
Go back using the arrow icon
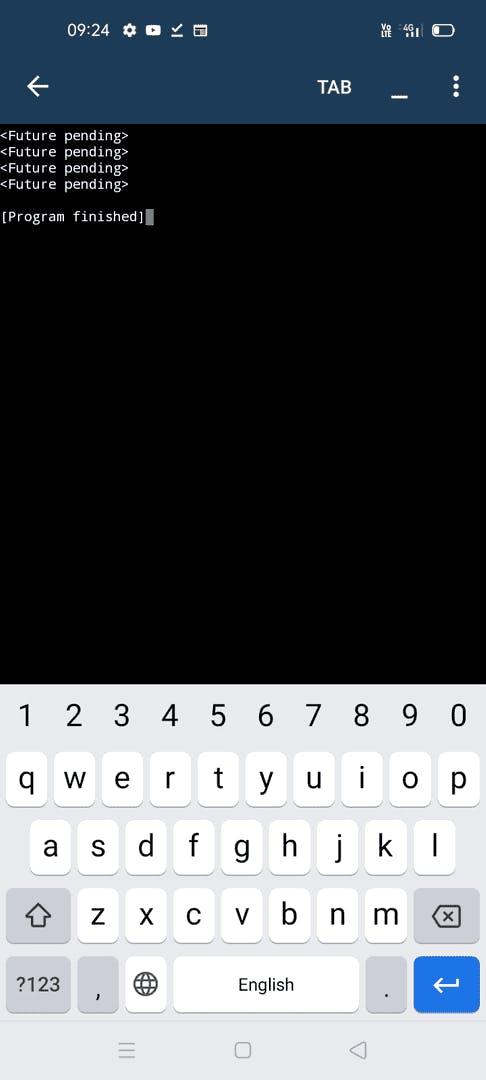click(38, 86)
